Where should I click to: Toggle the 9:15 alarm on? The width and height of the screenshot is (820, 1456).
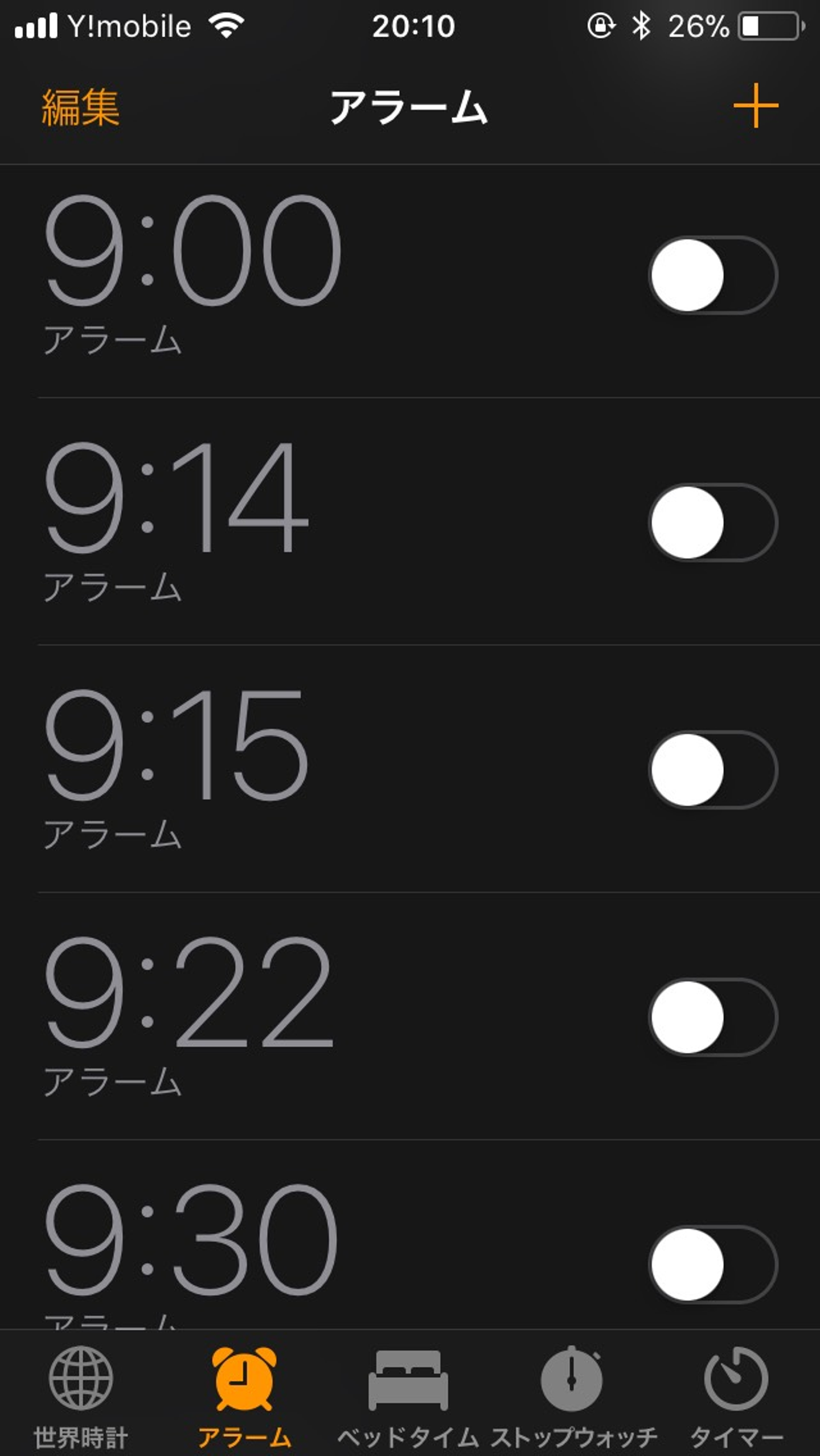[713, 770]
